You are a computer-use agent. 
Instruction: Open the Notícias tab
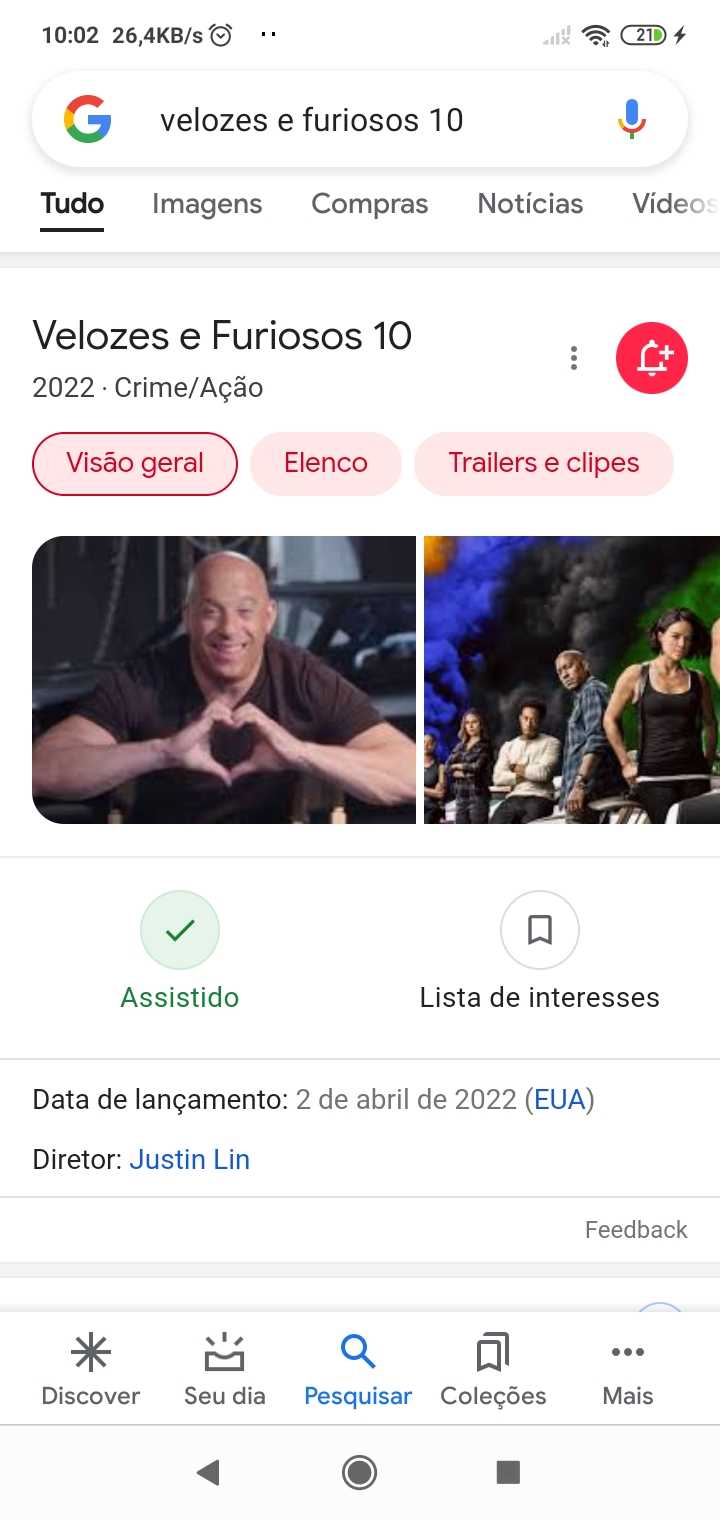click(x=529, y=203)
